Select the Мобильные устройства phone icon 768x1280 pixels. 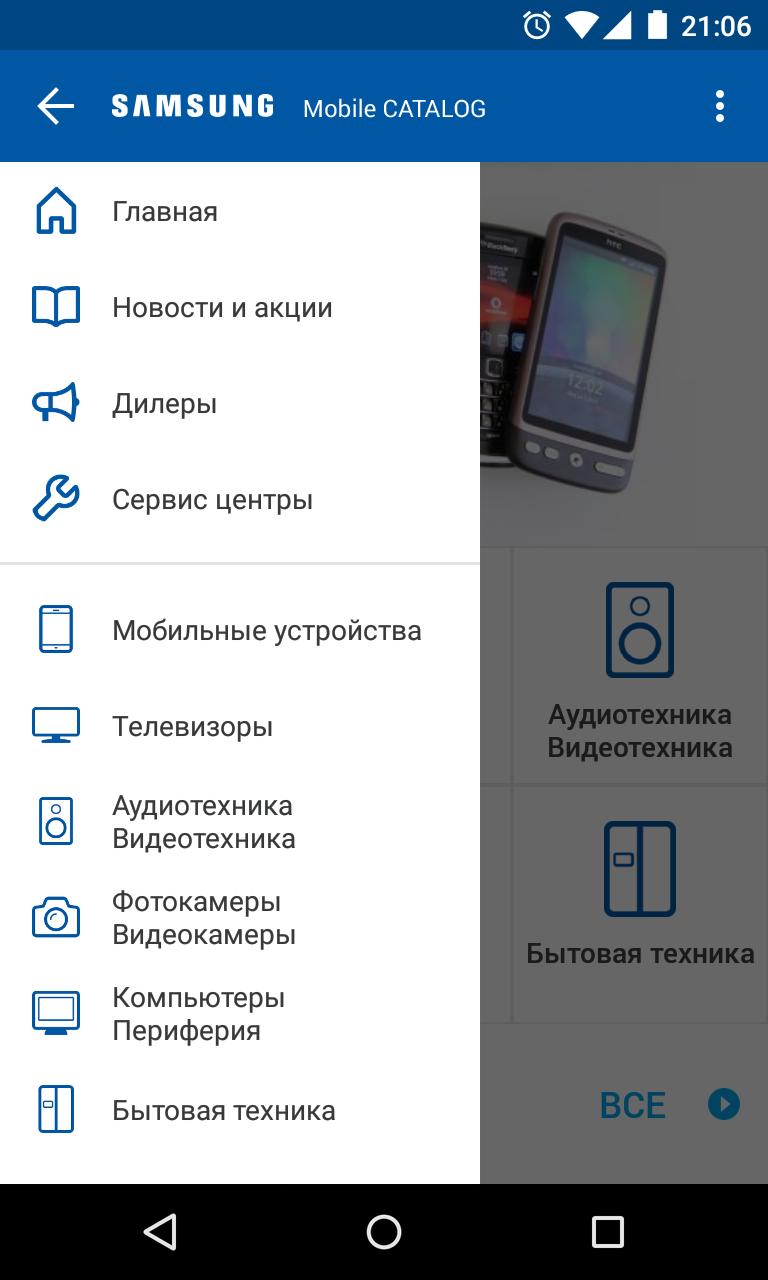click(x=56, y=629)
